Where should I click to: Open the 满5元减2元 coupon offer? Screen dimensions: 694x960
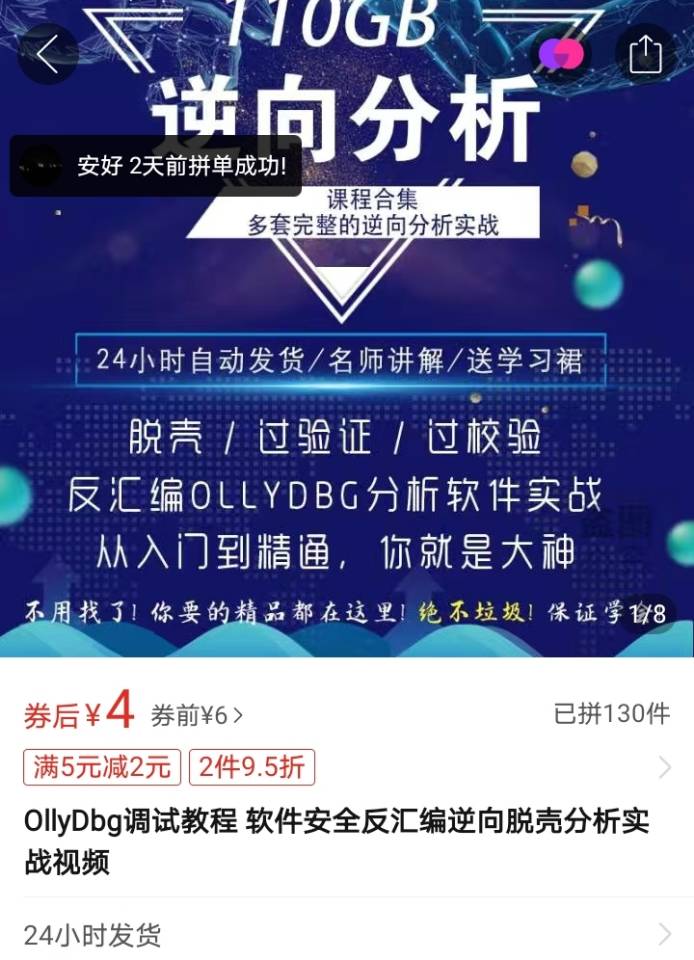(x=103, y=767)
